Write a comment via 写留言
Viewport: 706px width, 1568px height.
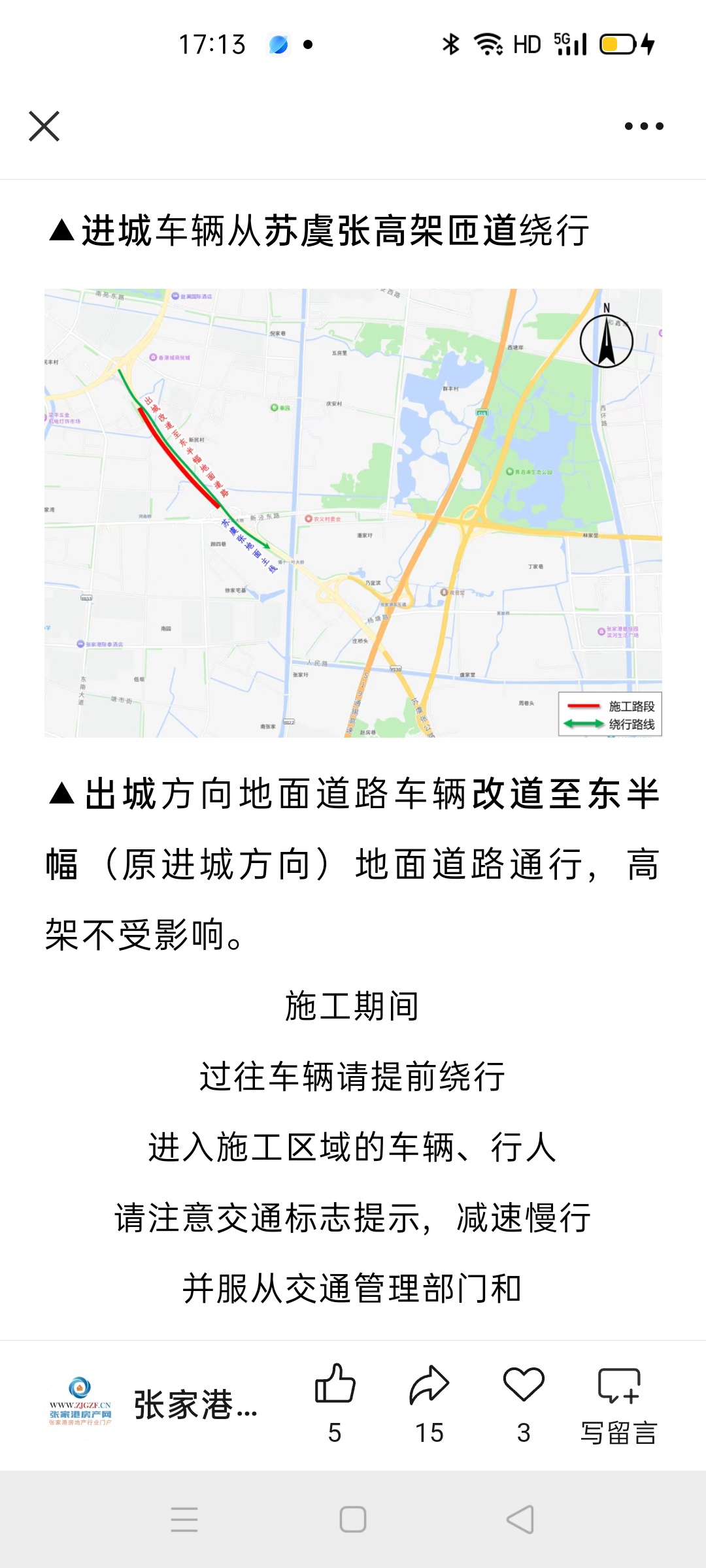(x=618, y=1401)
